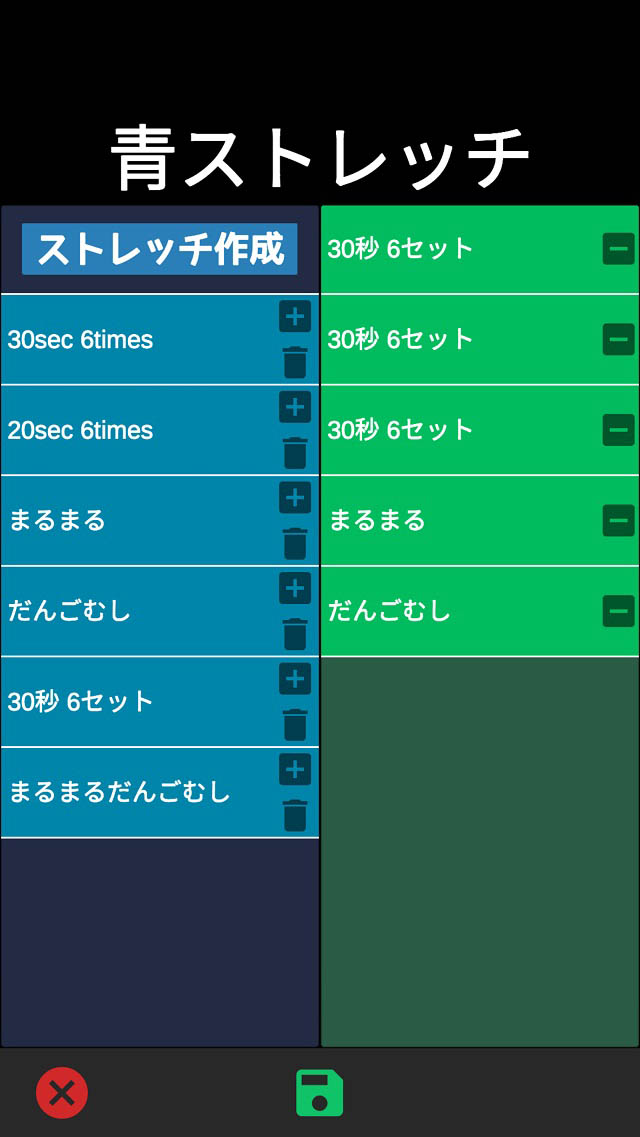Image resolution: width=640 pixels, height=1137 pixels.
Task: Delete the まるまるだんごむし entry
Action: 295,815
